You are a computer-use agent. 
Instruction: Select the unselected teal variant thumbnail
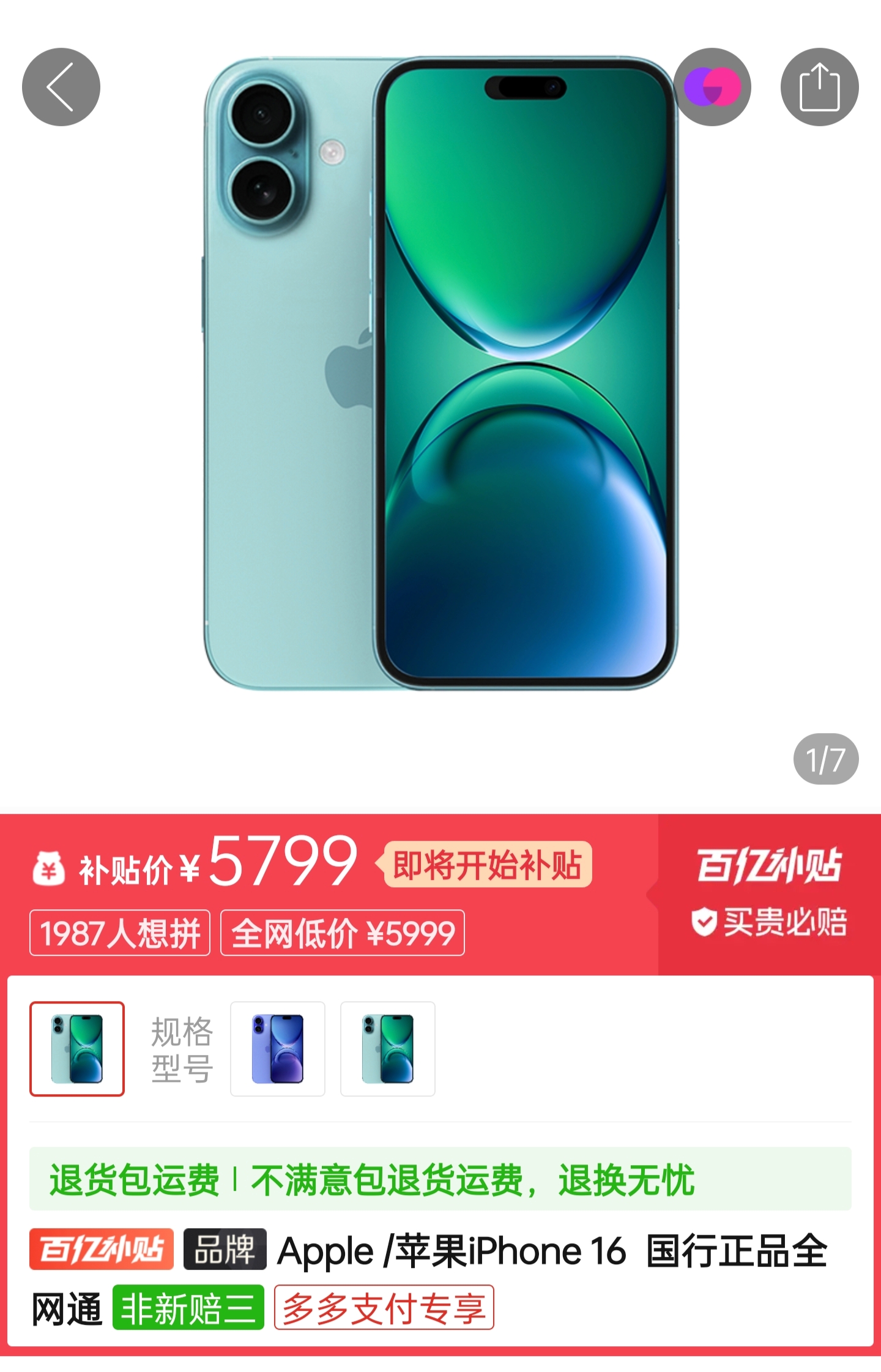click(x=388, y=1049)
